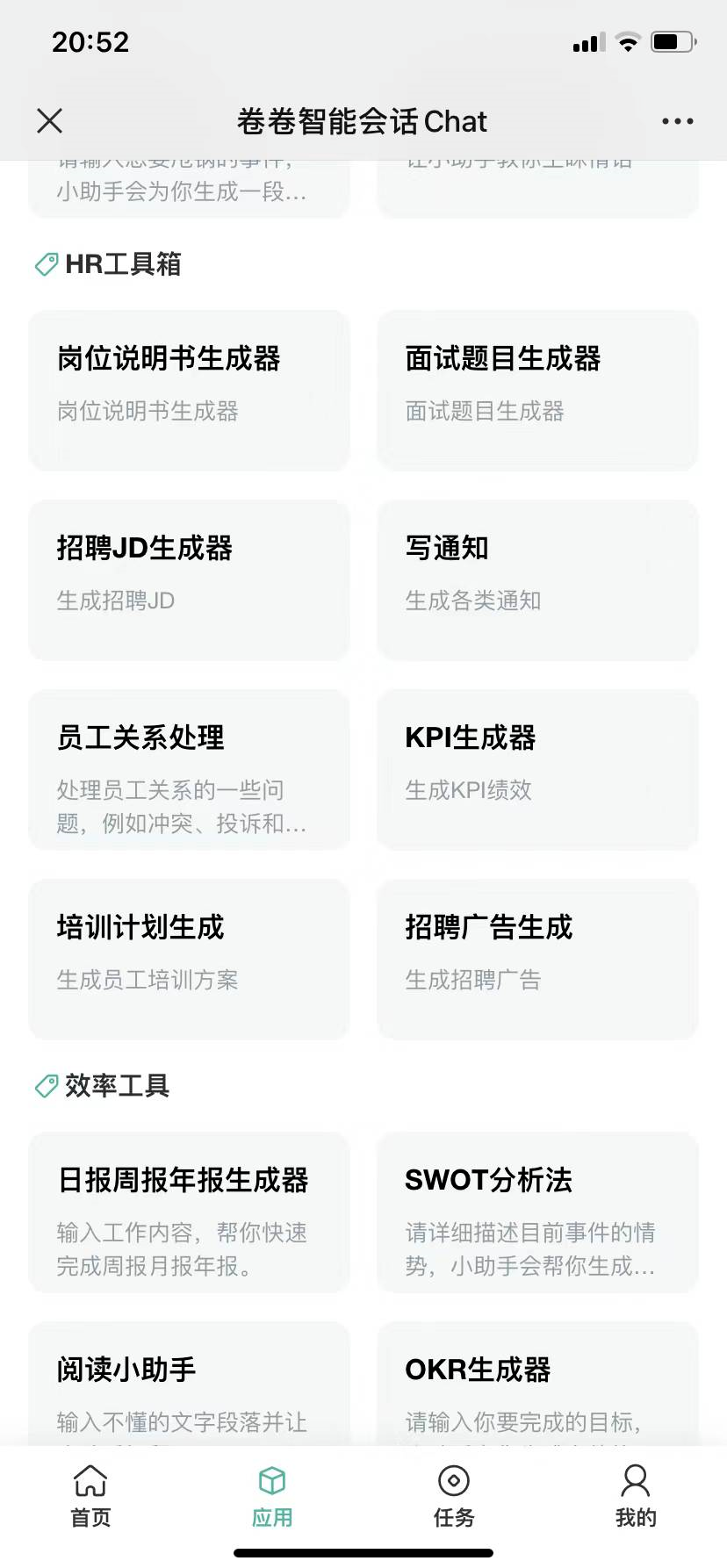Select the 写通知 card
The width and height of the screenshot is (727, 1568).
click(537, 579)
